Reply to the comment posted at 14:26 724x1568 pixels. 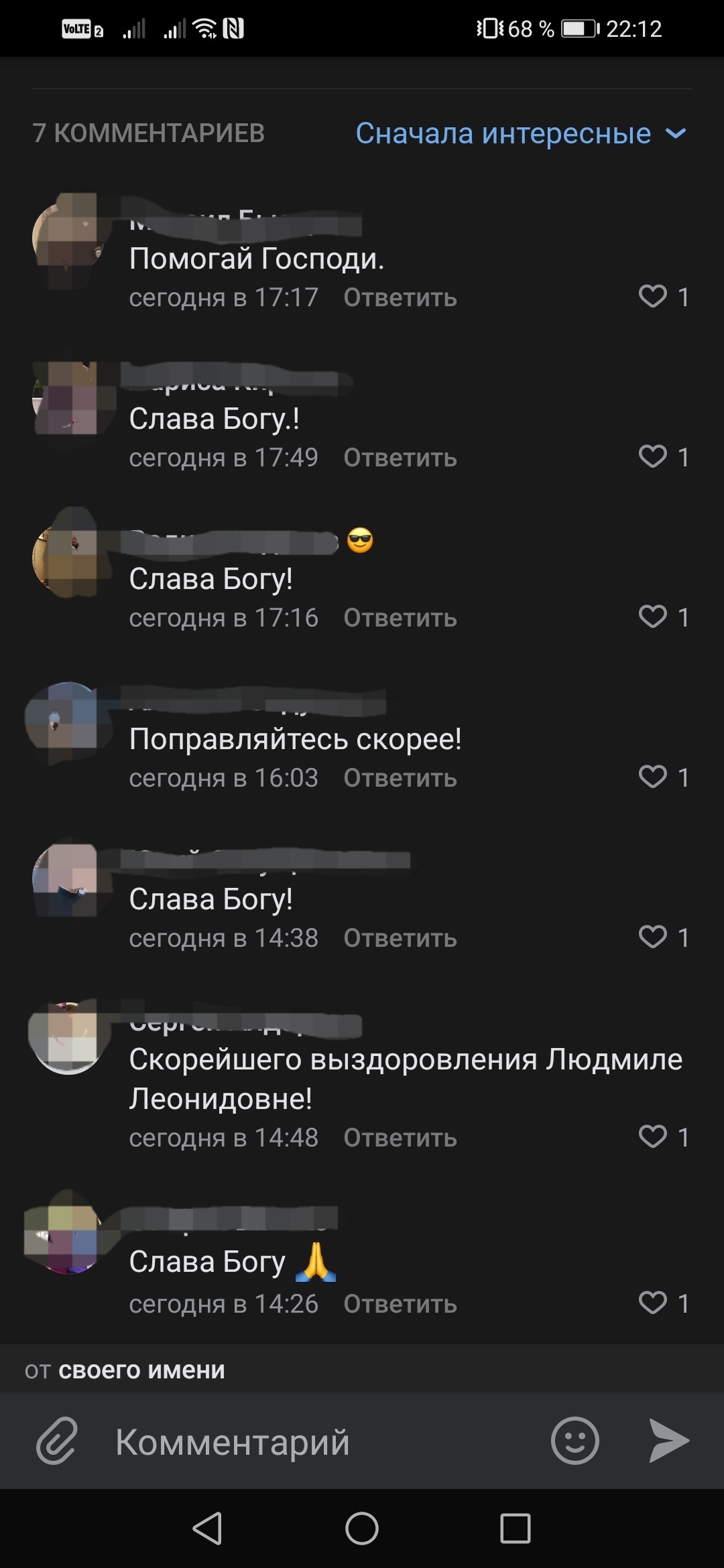click(x=400, y=1304)
